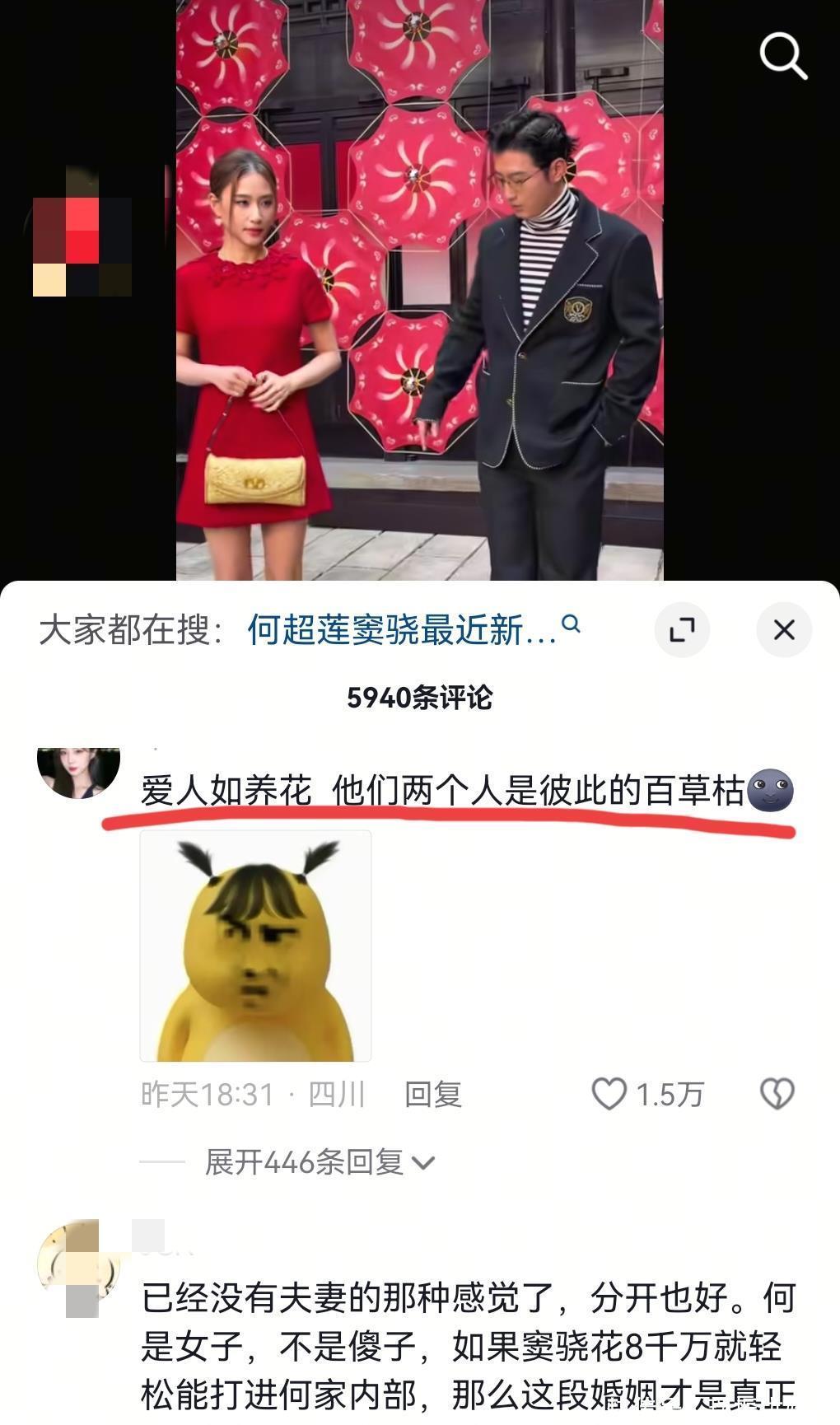840x1425 pixels.
Task: Open the search magnifier icon
Action: 782,56
